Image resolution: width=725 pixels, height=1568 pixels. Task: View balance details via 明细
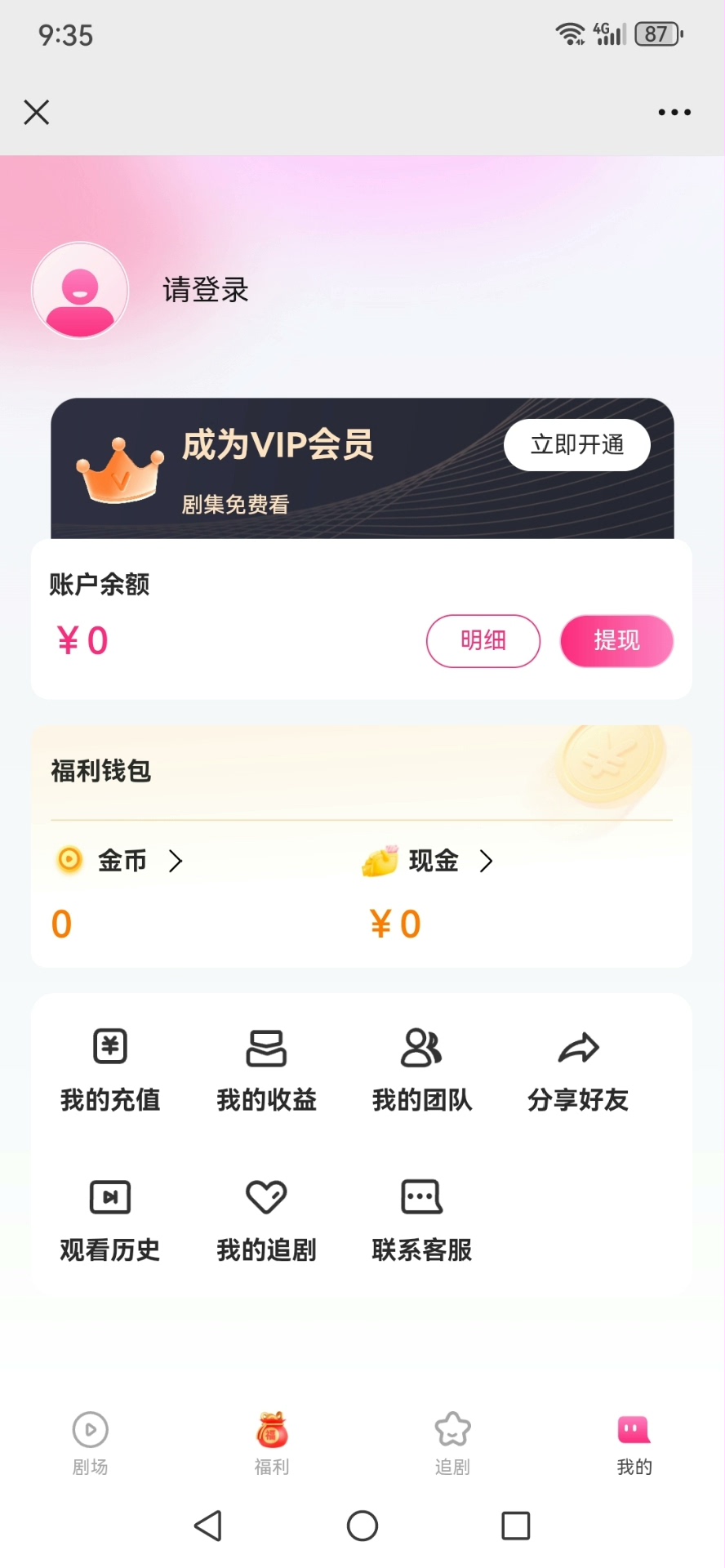(x=483, y=641)
